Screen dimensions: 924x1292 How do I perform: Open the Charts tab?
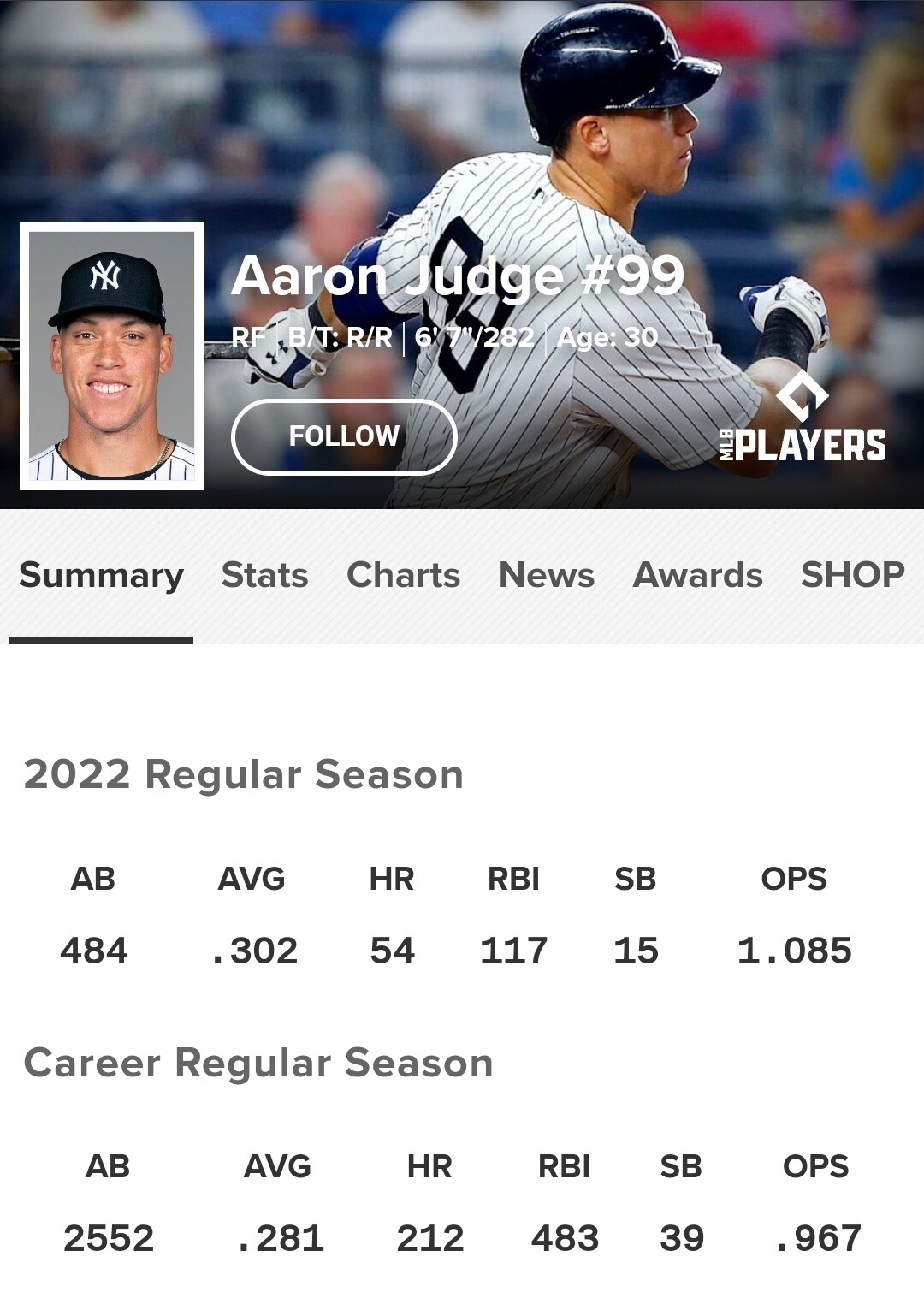403,576
